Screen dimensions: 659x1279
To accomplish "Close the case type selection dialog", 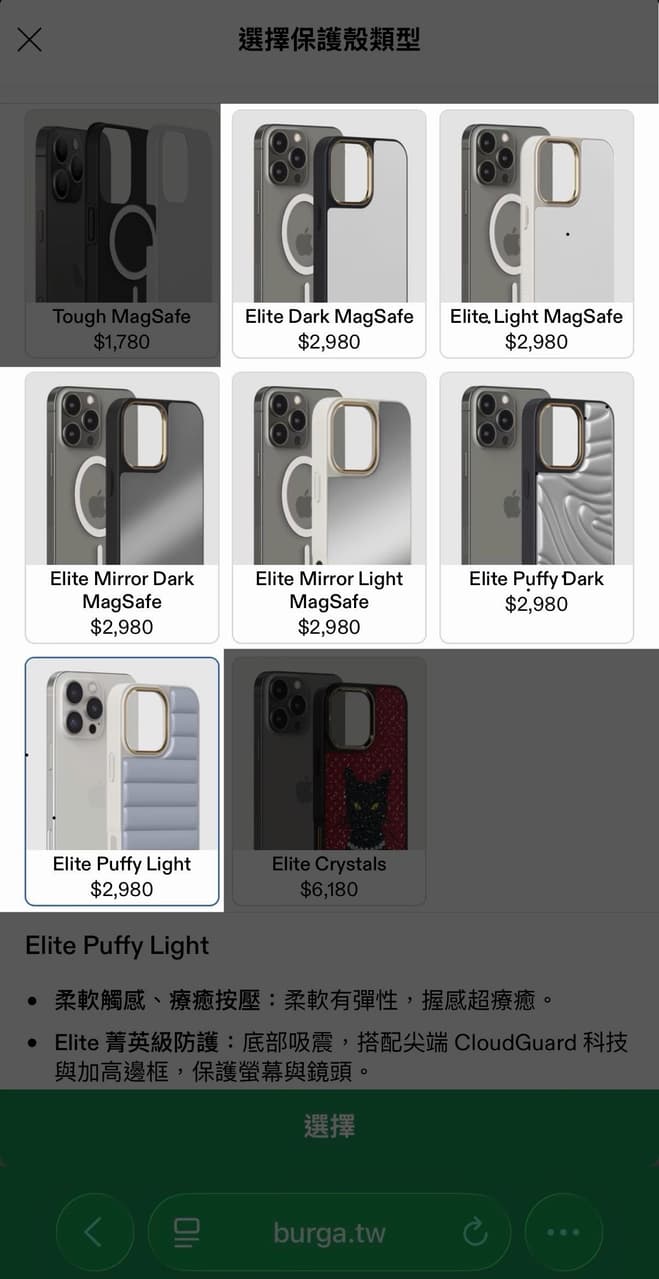I will click(x=30, y=40).
